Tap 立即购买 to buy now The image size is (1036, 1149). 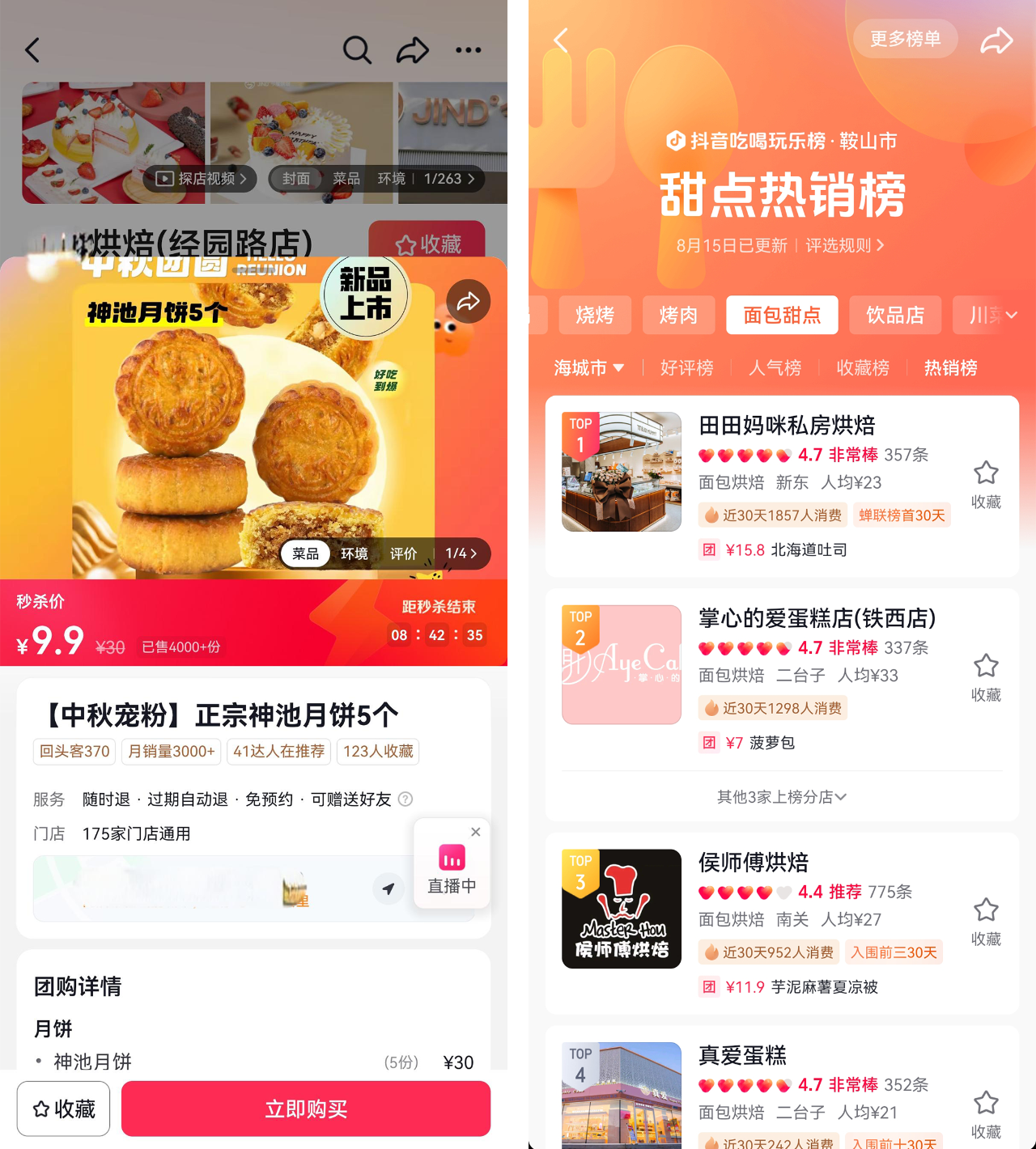click(306, 1109)
